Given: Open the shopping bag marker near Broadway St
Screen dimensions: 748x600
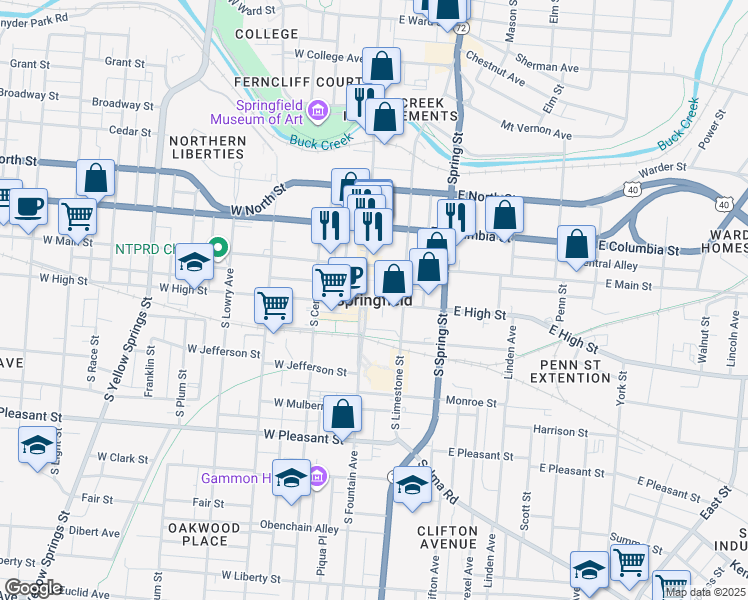Looking at the screenshot, I should pyautogui.click(x=95, y=179).
